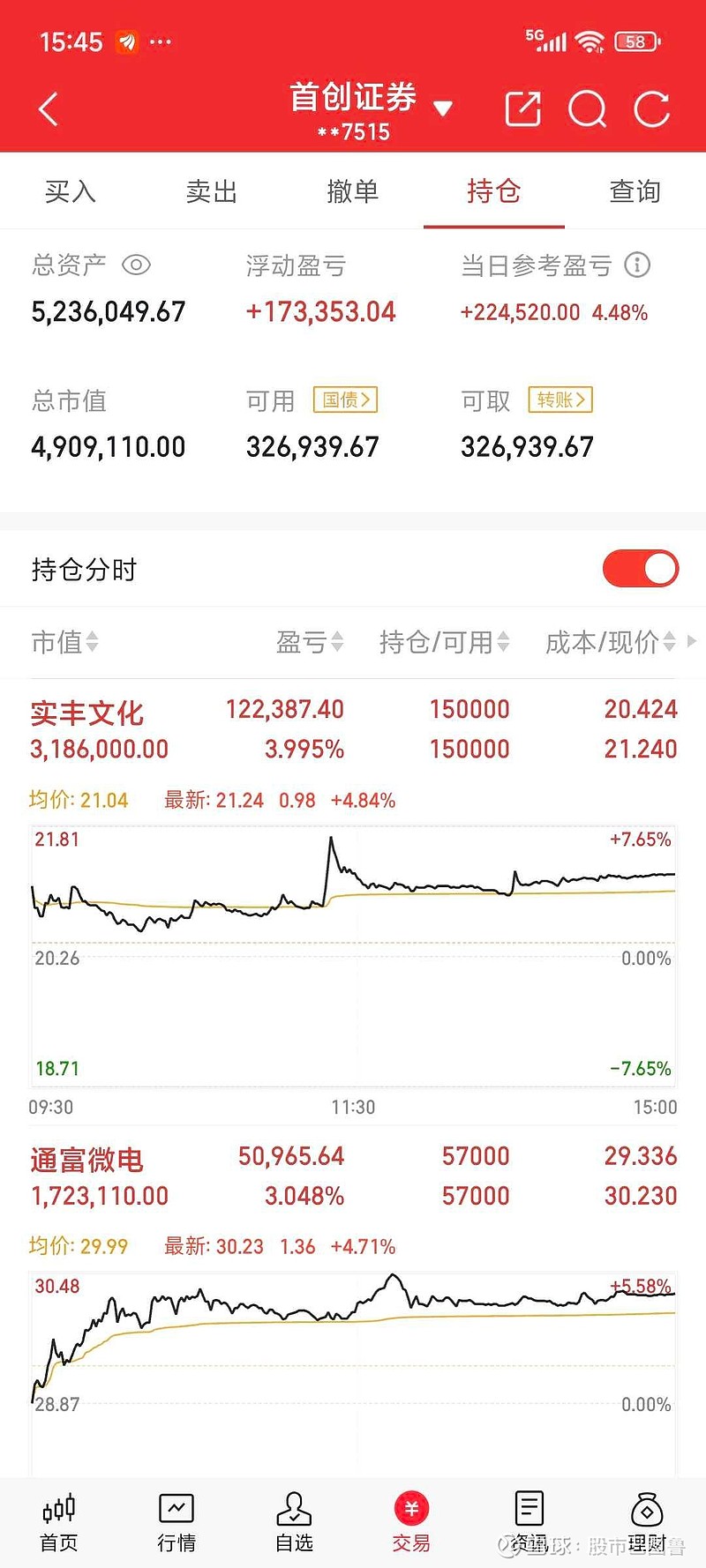
Task: Refresh the holdings data
Action: pos(652,109)
